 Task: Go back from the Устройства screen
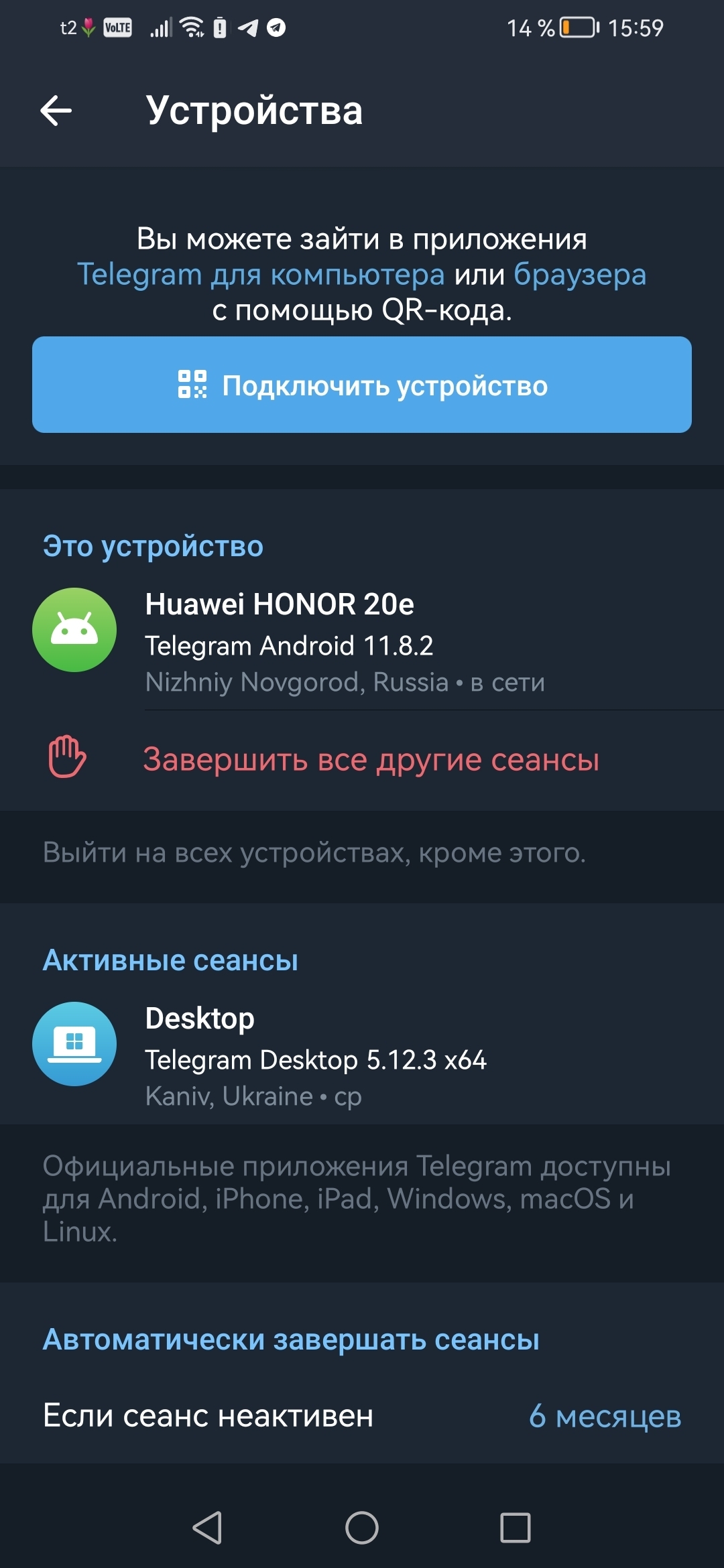56,111
